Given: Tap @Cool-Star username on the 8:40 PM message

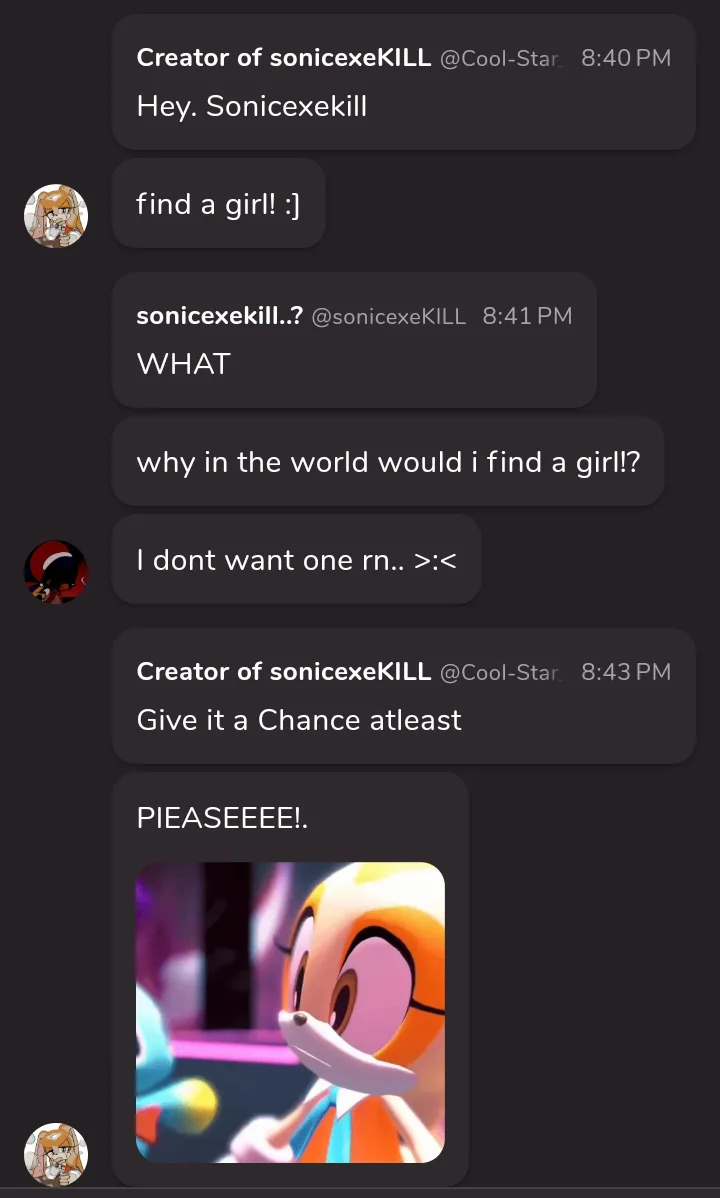Looking at the screenshot, I should [501, 58].
